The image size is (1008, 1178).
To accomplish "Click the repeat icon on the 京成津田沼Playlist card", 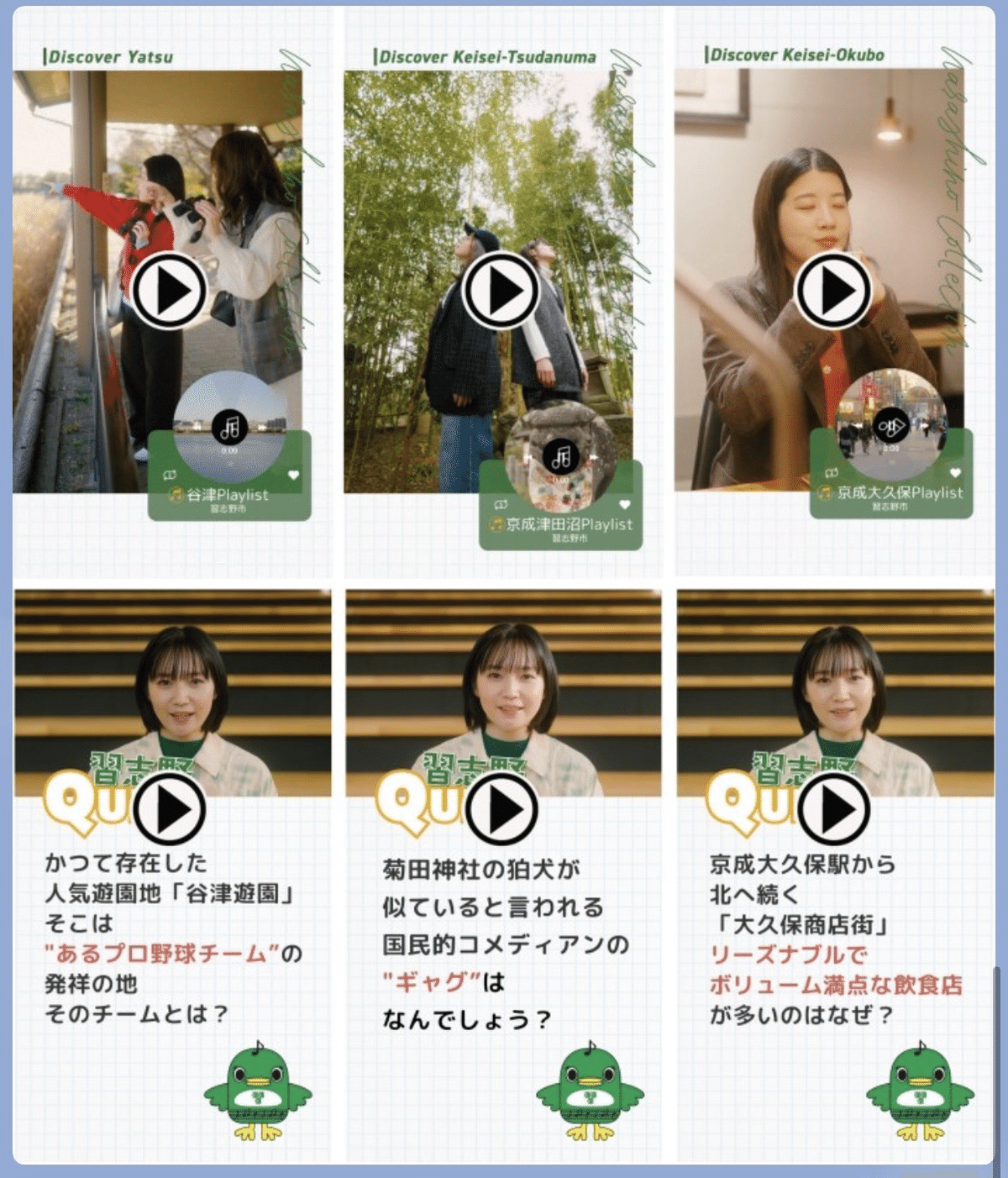I will tap(501, 504).
